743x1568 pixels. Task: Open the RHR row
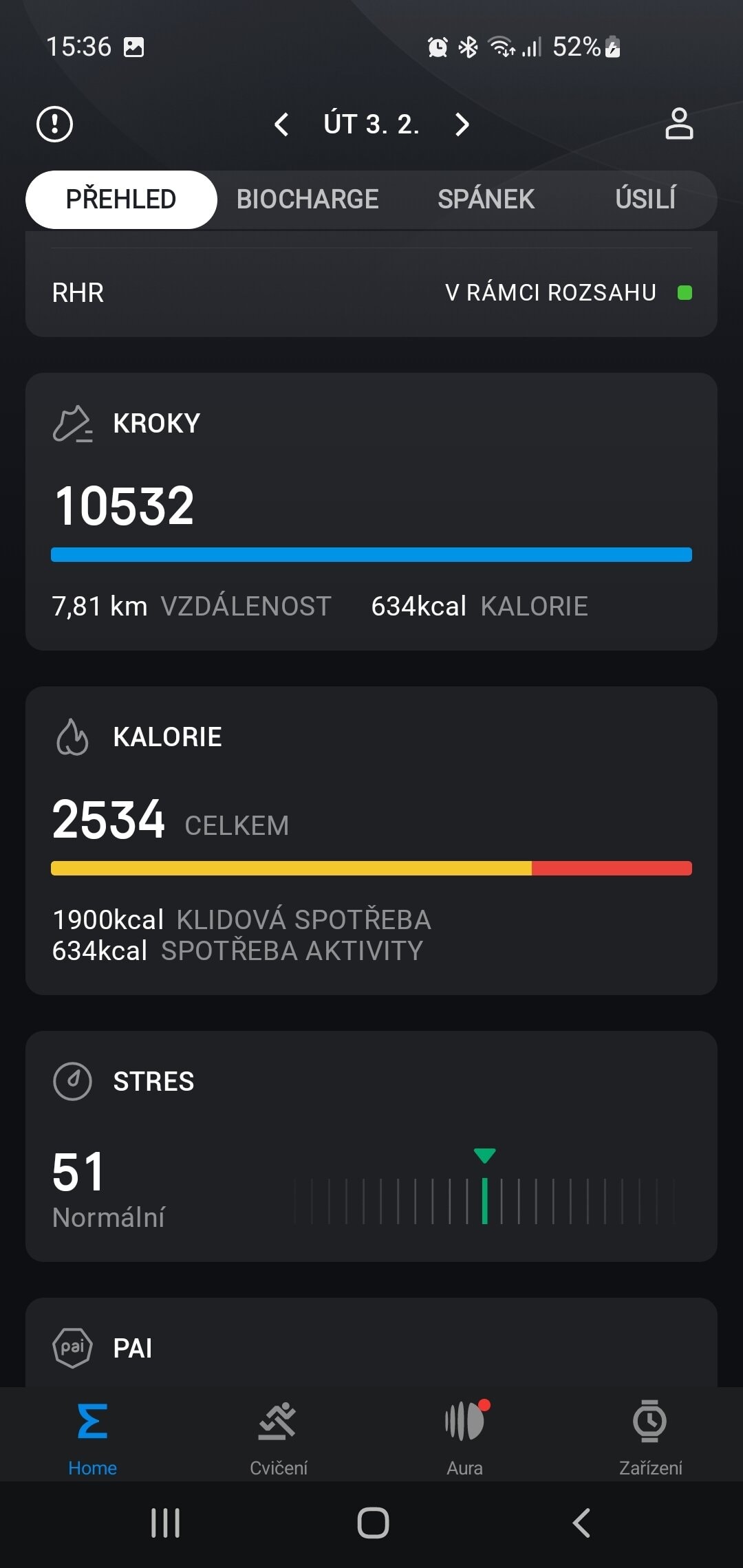point(371,293)
